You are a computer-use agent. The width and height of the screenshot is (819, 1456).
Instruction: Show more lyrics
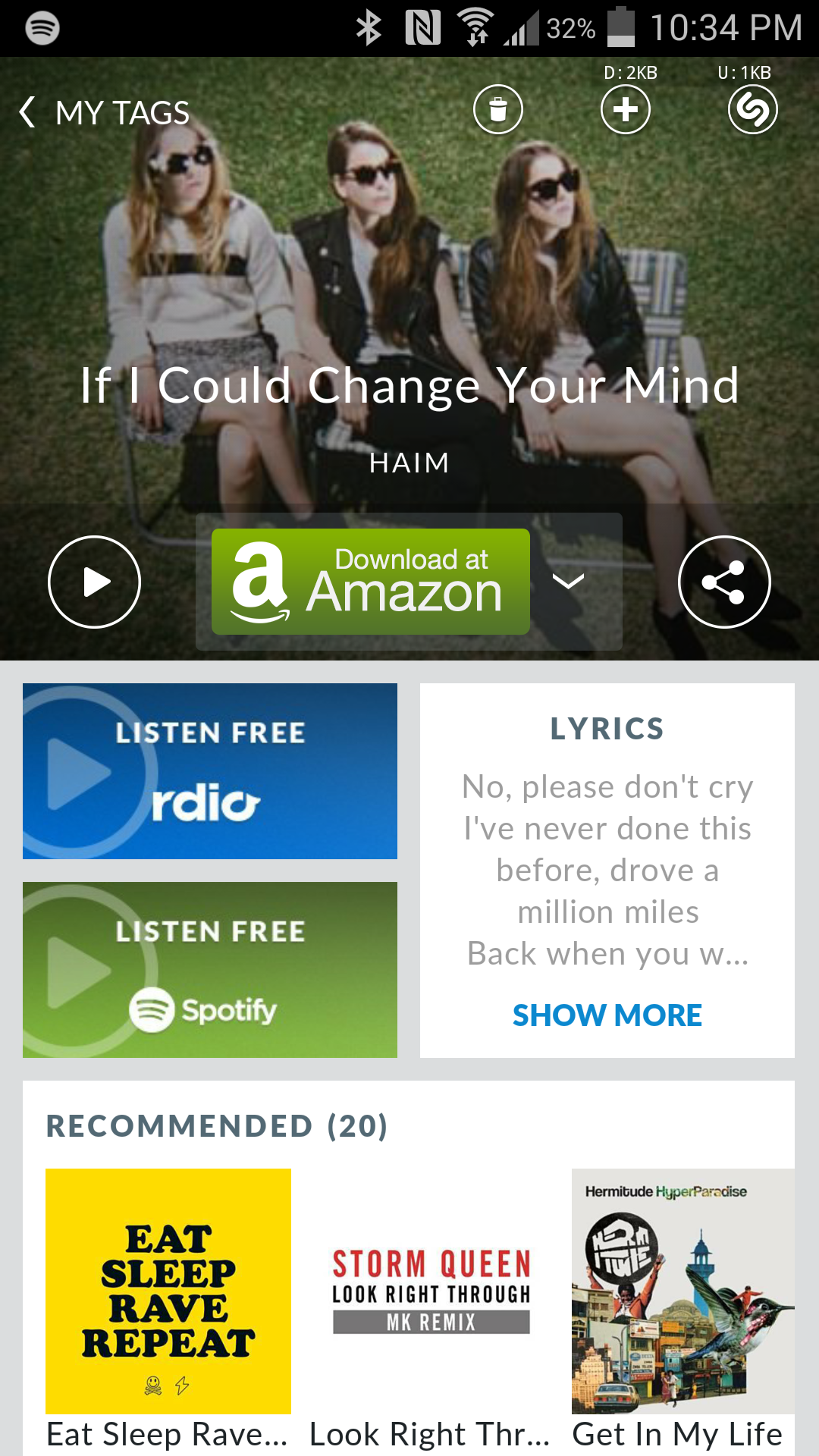coord(607,1015)
